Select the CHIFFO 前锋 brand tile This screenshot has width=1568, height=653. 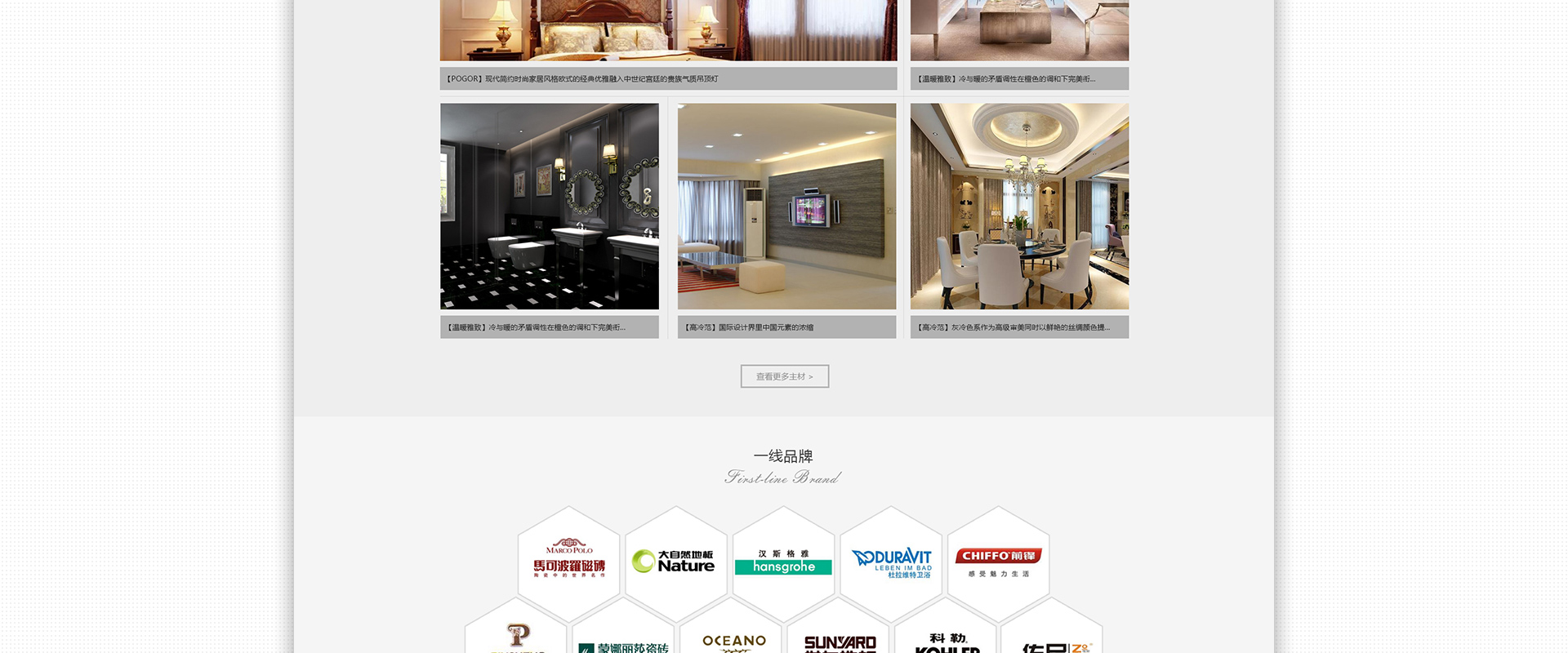(998, 562)
